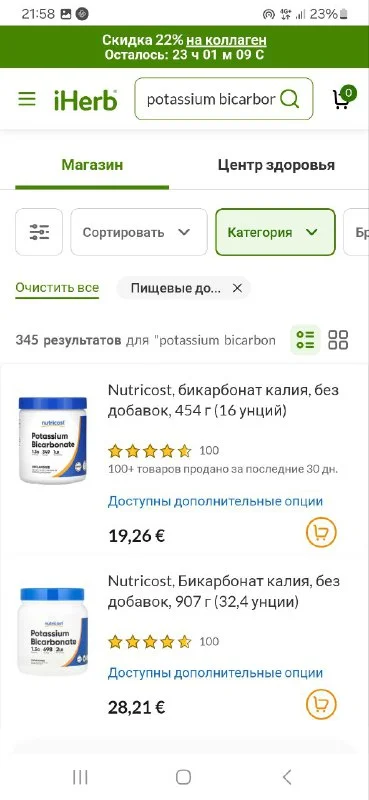The height and width of the screenshot is (800, 369).
Task: Remove the Пищевые до... filter chip
Action: point(237,288)
